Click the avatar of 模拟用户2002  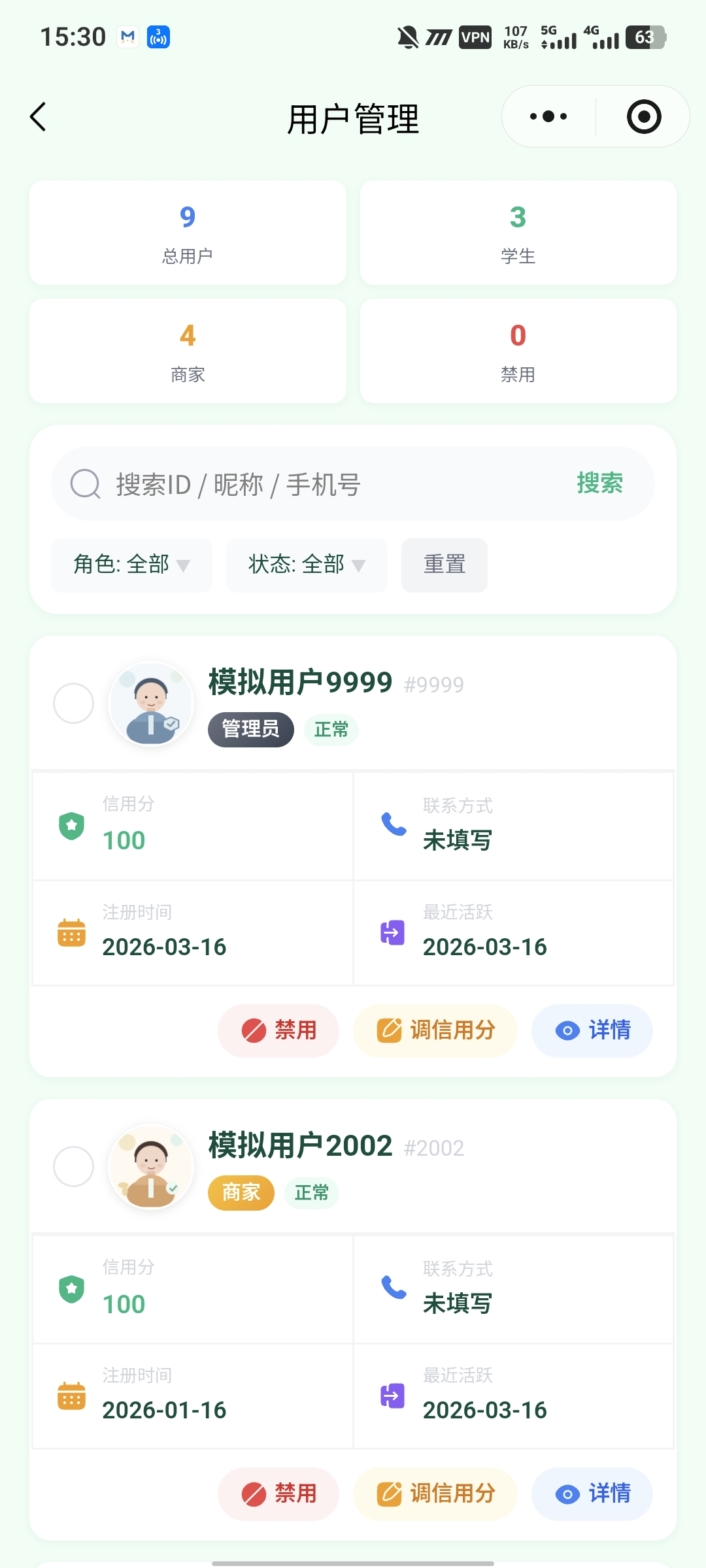pos(150,1168)
